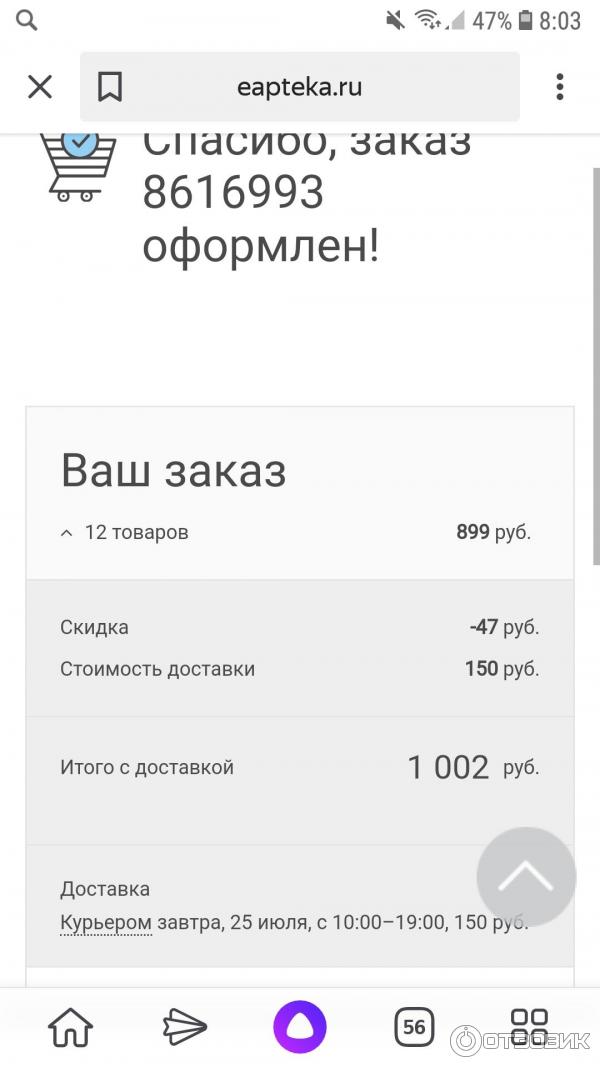Image resolution: width=600 pixels, height=1067 pixels.
Task: Launch the Alice voice assistant
Action: [299, 1026]
